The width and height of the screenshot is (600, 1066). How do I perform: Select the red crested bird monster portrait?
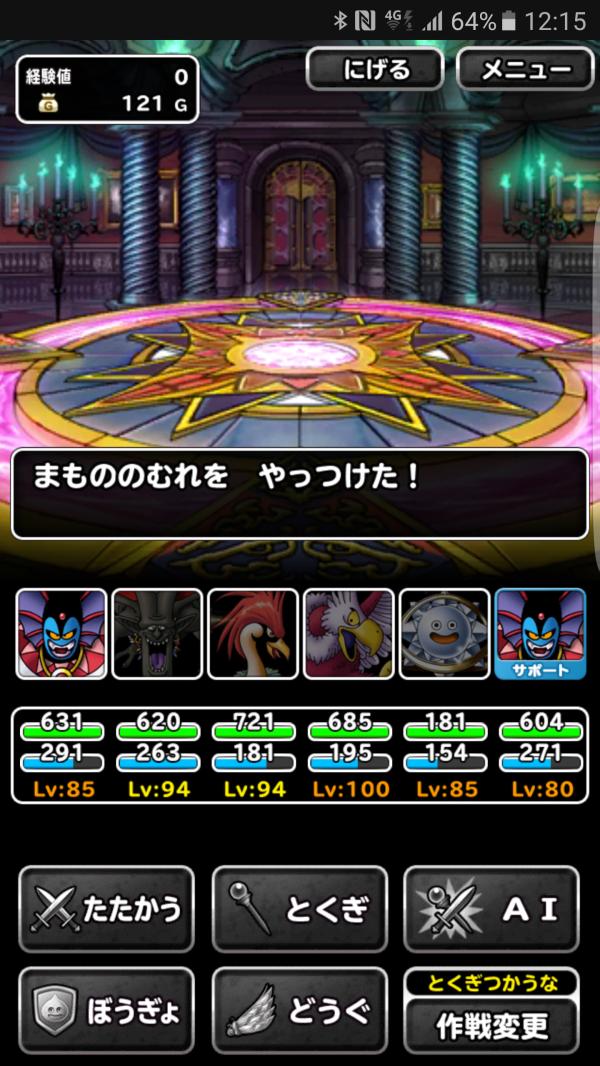[253, 633]
